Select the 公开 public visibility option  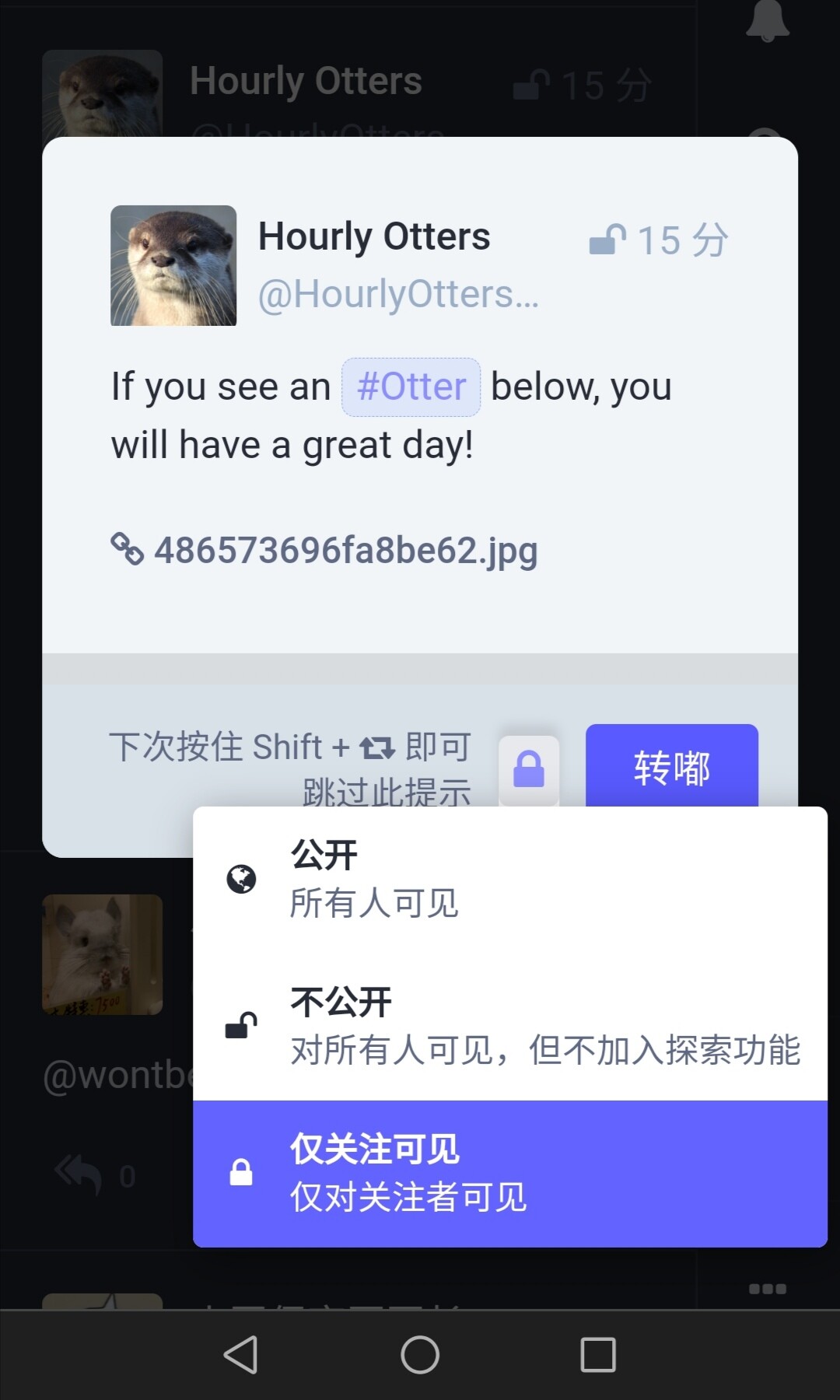(x=510, y=880)
